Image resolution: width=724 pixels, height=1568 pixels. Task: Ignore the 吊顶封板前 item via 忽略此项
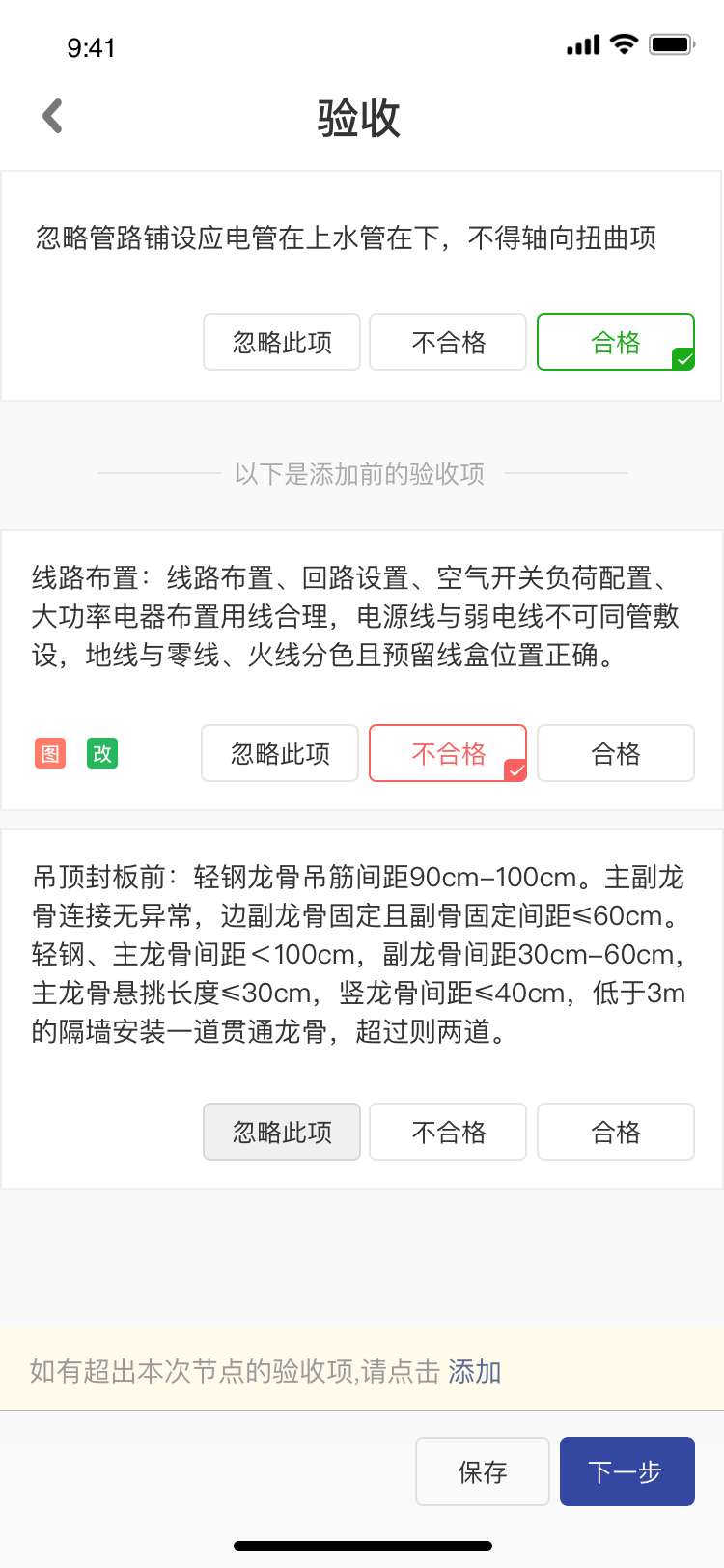[282, 1132]
